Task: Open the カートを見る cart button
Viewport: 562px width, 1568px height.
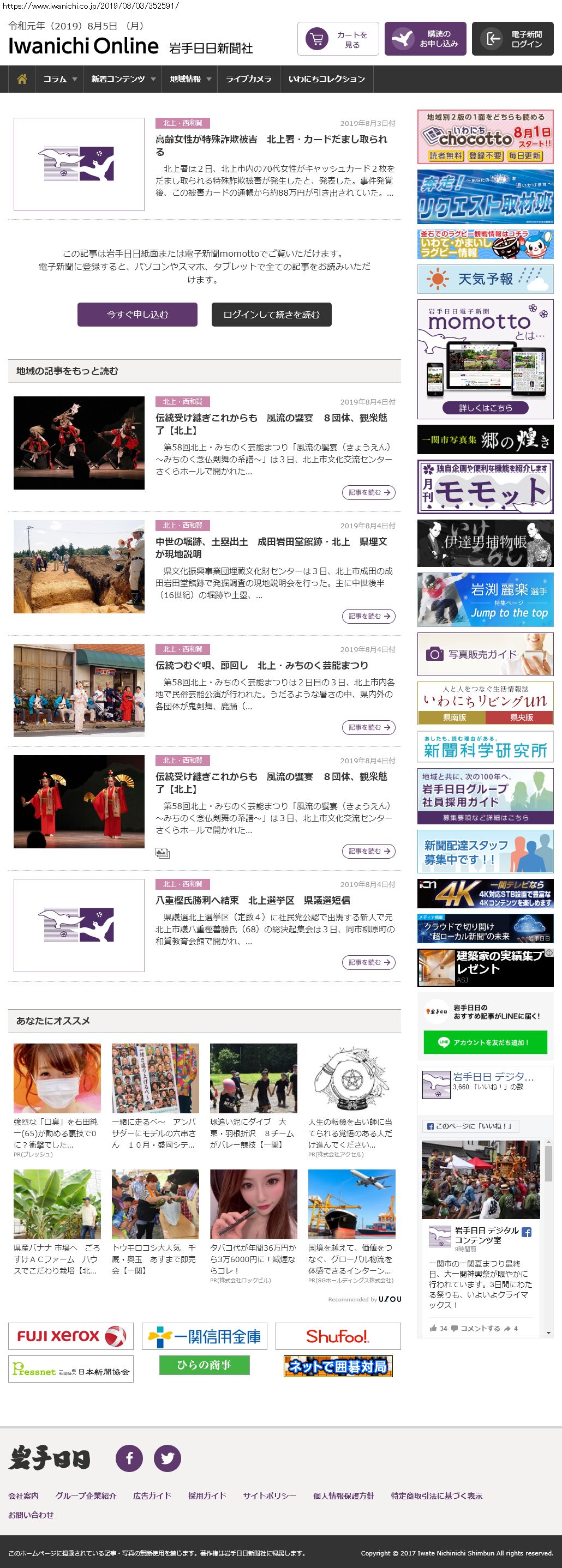Action: 338,39
